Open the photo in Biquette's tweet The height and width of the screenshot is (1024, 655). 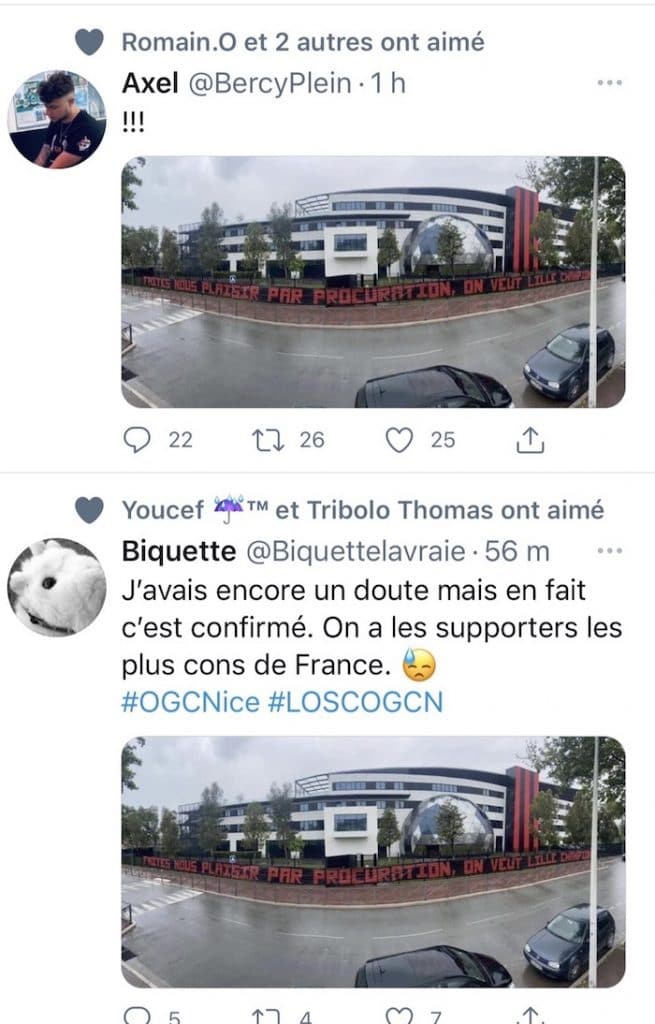click(373, 862)
